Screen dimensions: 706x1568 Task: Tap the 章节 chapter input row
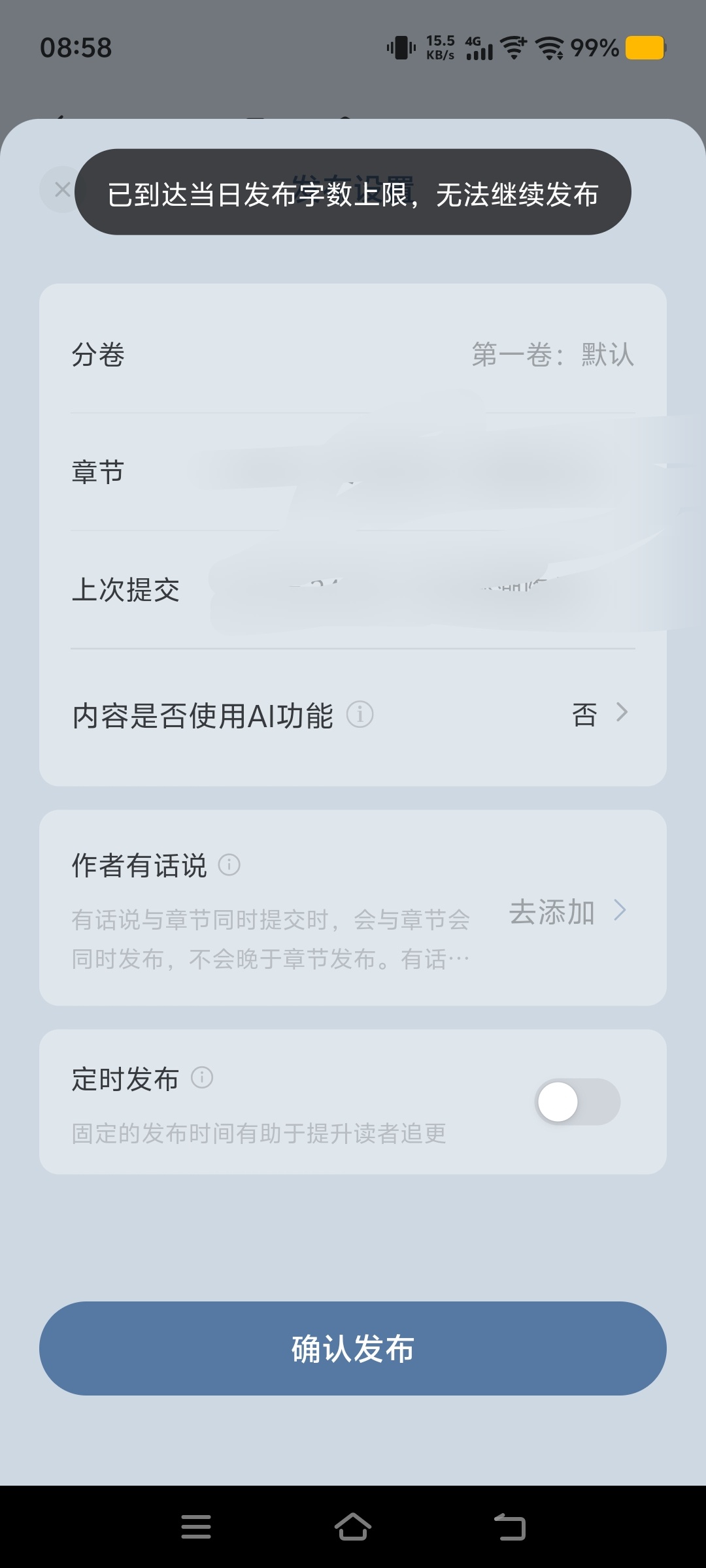pos(353,472)
